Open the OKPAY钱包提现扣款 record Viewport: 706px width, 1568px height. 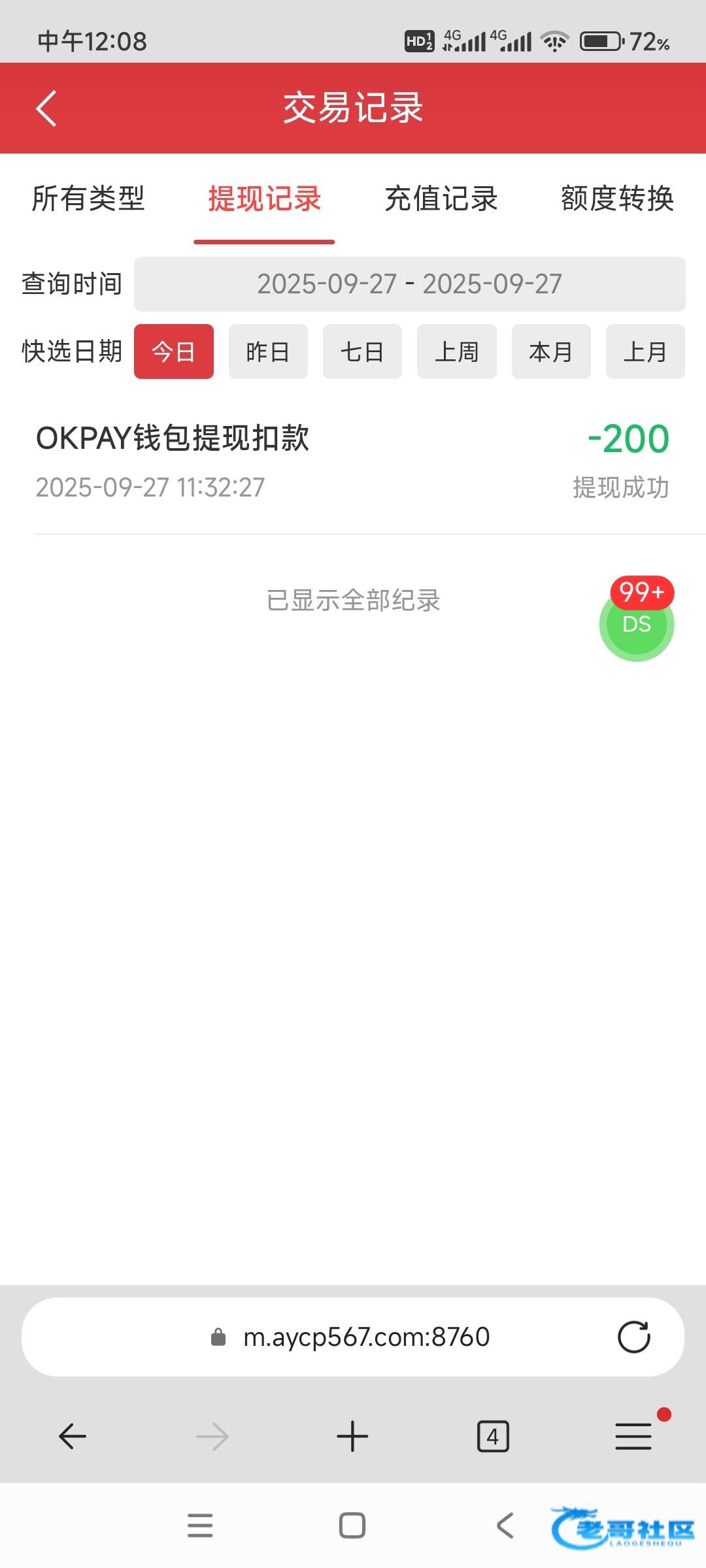353,461
